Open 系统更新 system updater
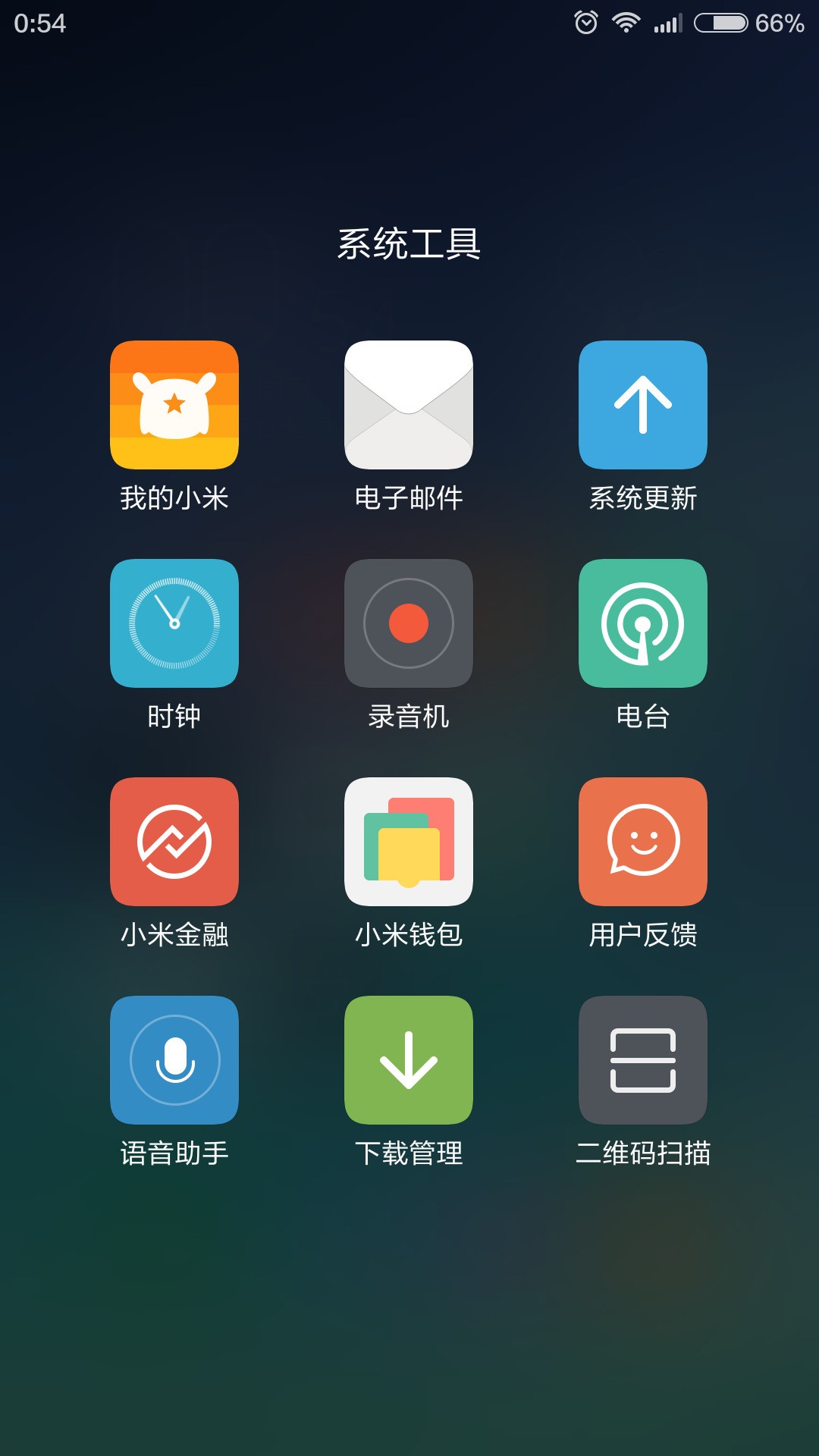The image size is (819, 1456). (643, 405)
